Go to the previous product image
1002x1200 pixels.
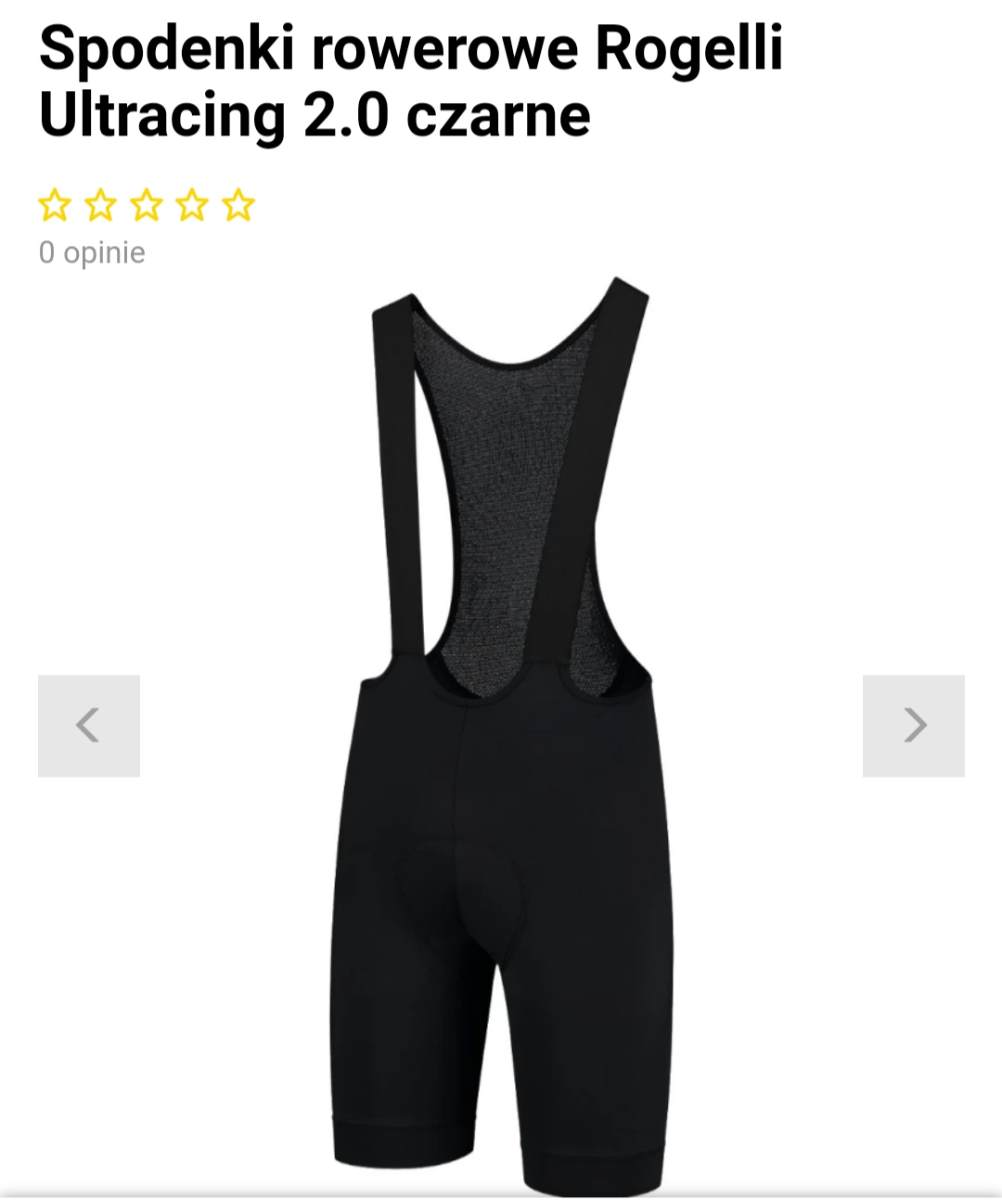tap(89, 725)
